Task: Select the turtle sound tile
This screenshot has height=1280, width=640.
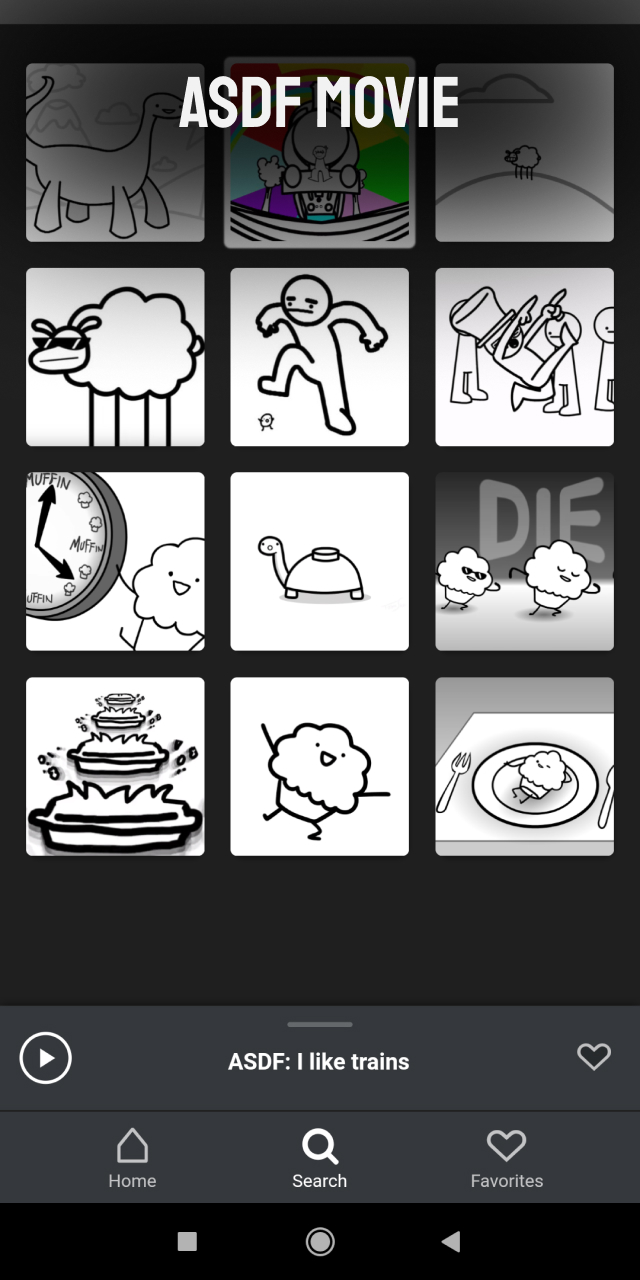Action: tap(320, 562)
